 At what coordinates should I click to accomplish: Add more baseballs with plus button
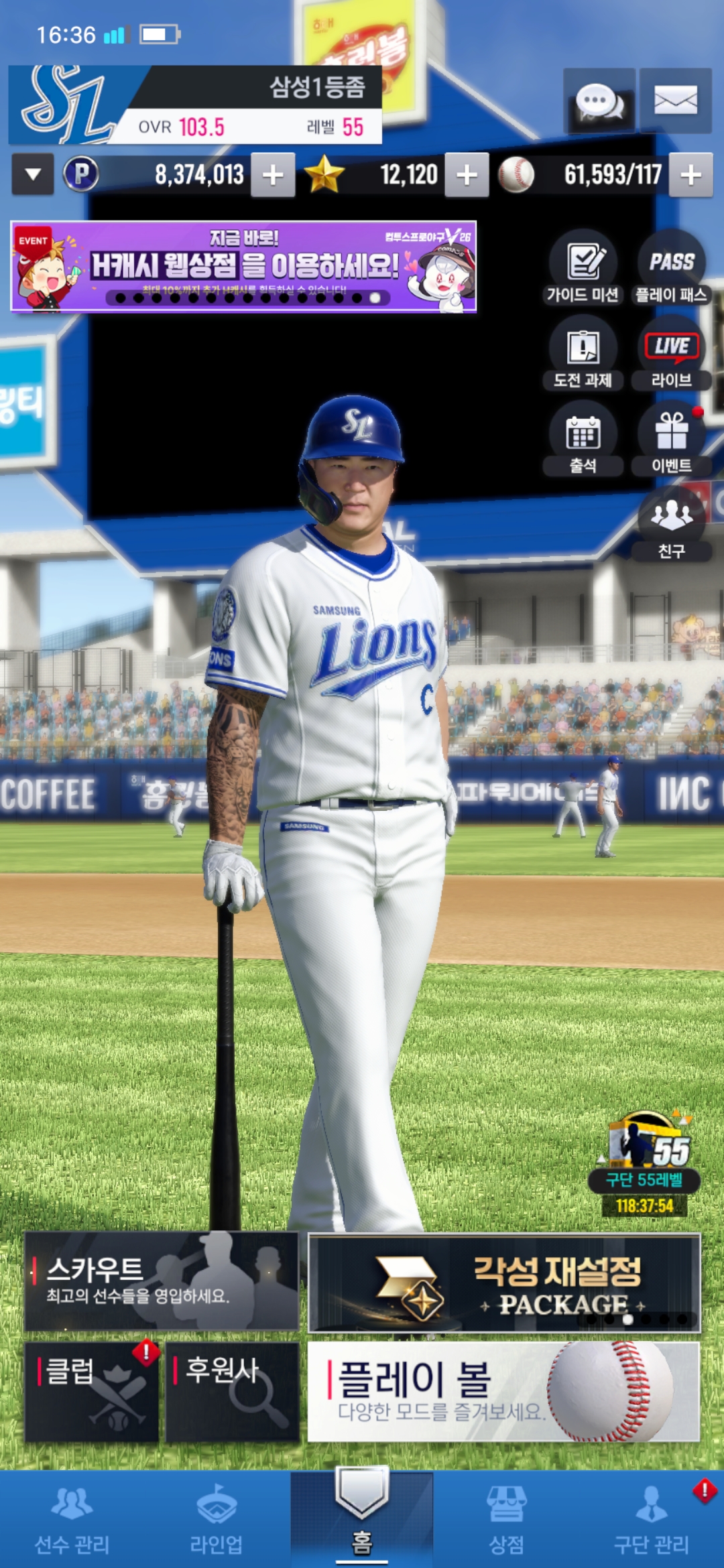(x=690, y=175)
